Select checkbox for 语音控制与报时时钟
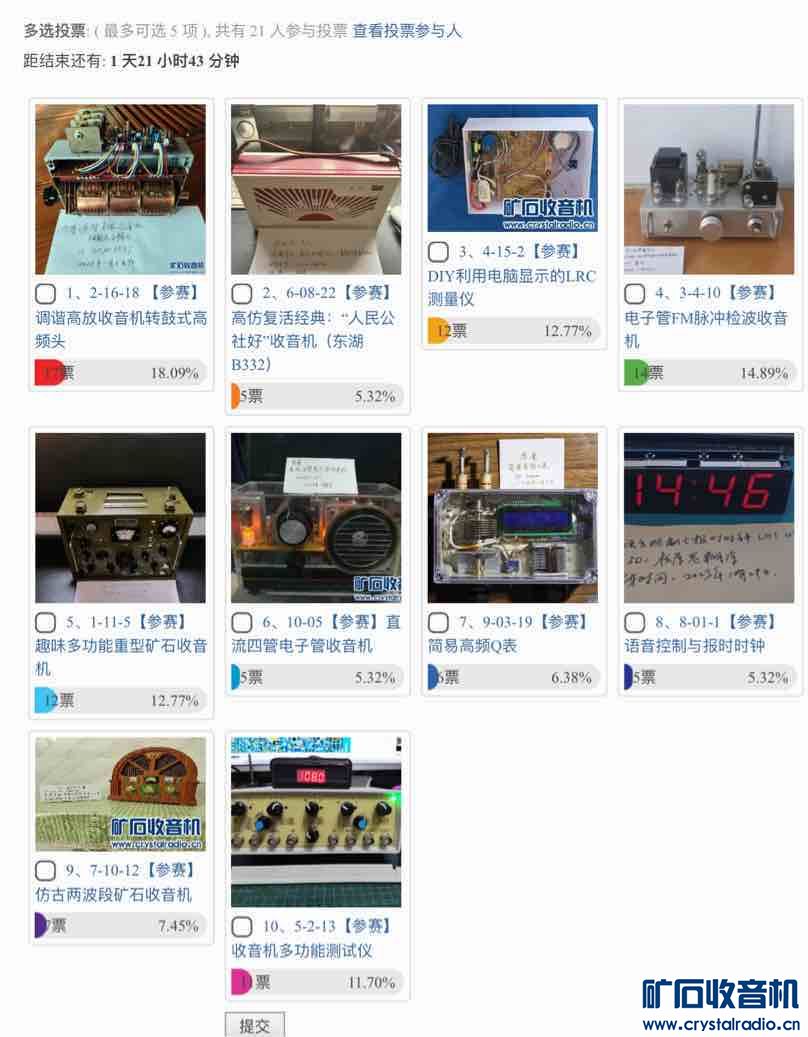This screenshot has width=808, height=1037. (x=634, y=623)
